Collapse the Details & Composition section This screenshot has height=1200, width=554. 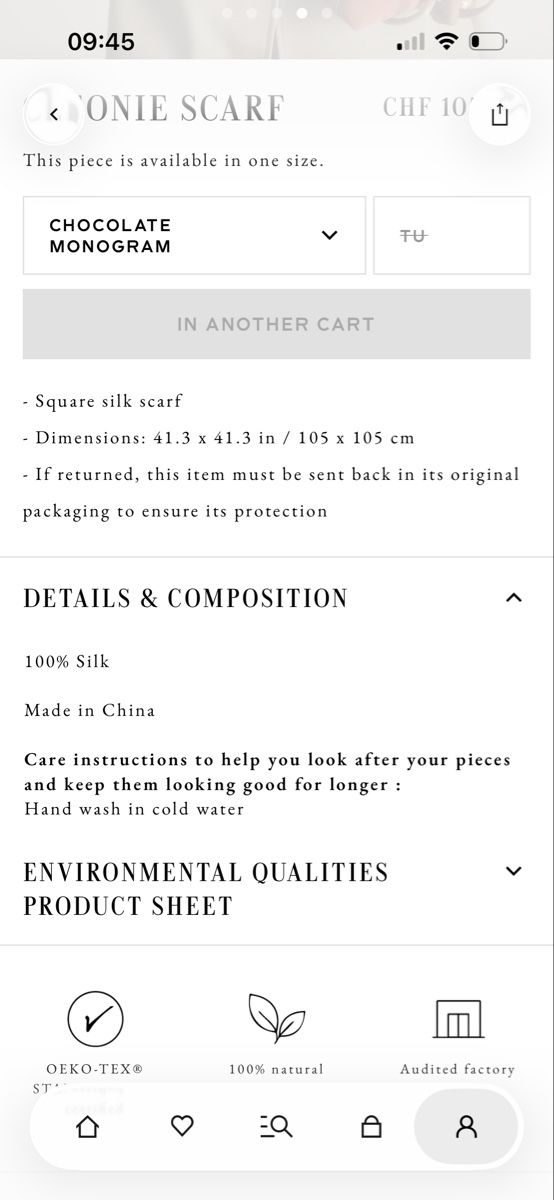(514, 598)
